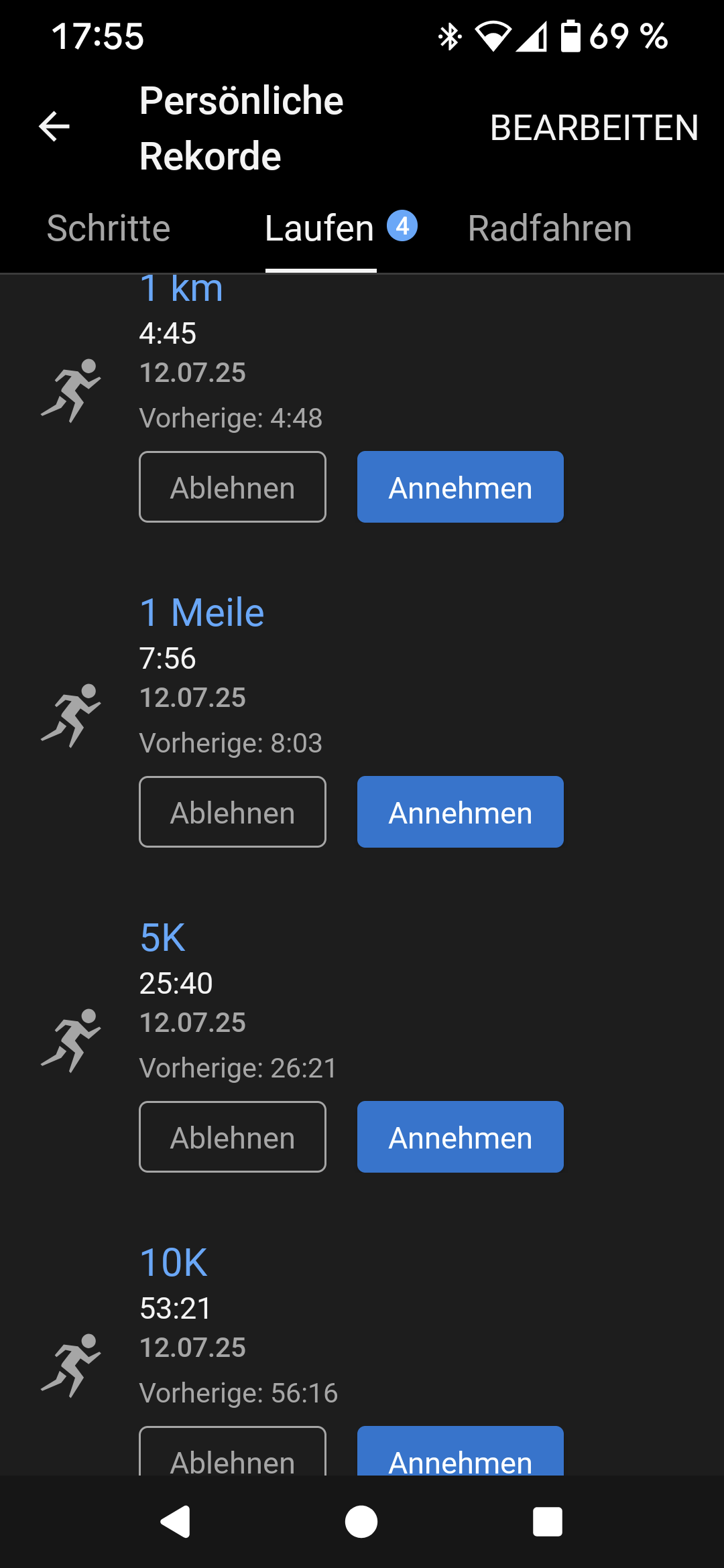Image resolution: width=724 pixels, height=1568 pixels.
Task: Decline the 5K record of 25:40
Action: click(233, 1137)
